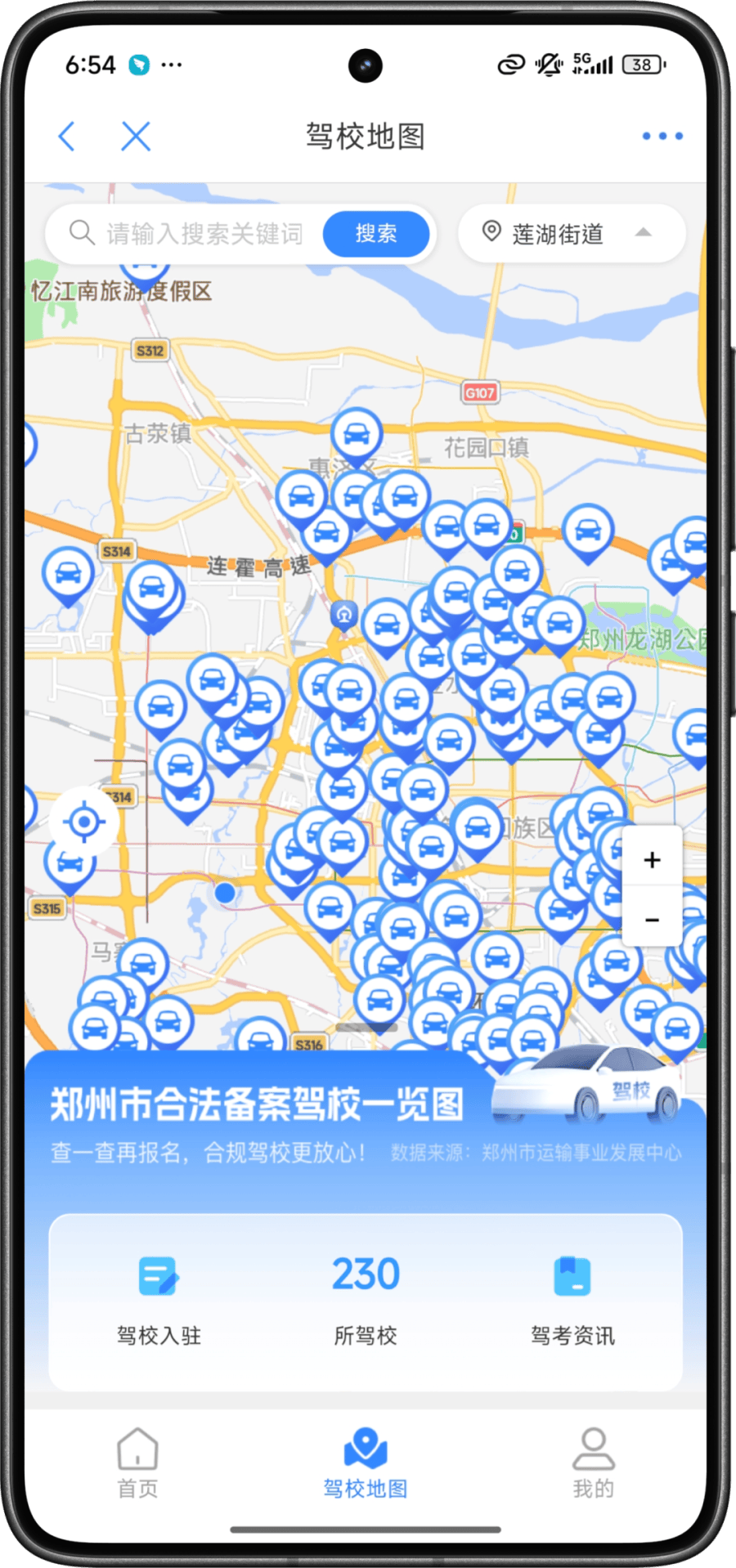Recenter map with the locate icon
Screen dimensions: 736x1568
[83, 822]
